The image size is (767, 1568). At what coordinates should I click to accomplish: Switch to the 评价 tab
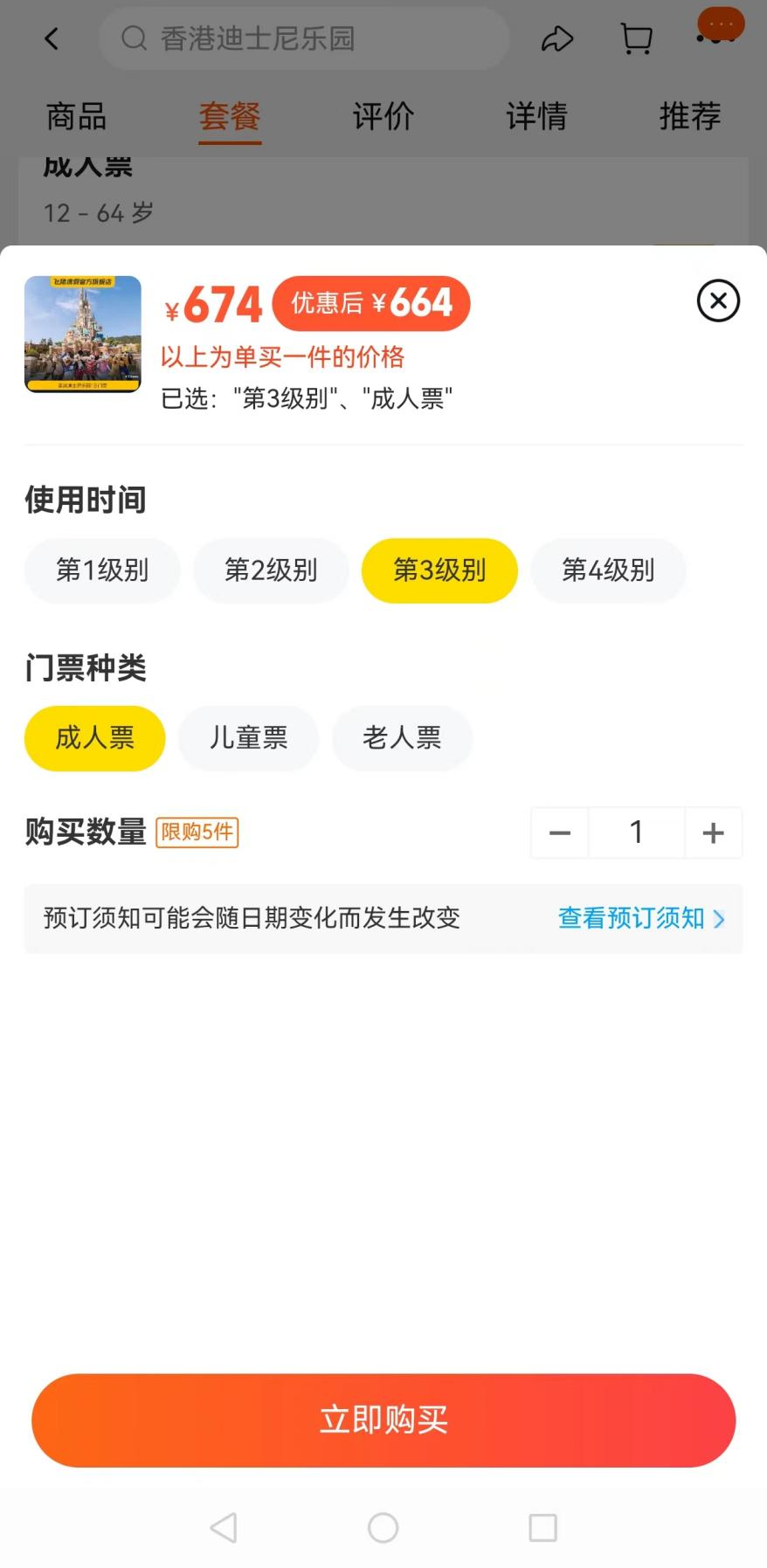382,115
